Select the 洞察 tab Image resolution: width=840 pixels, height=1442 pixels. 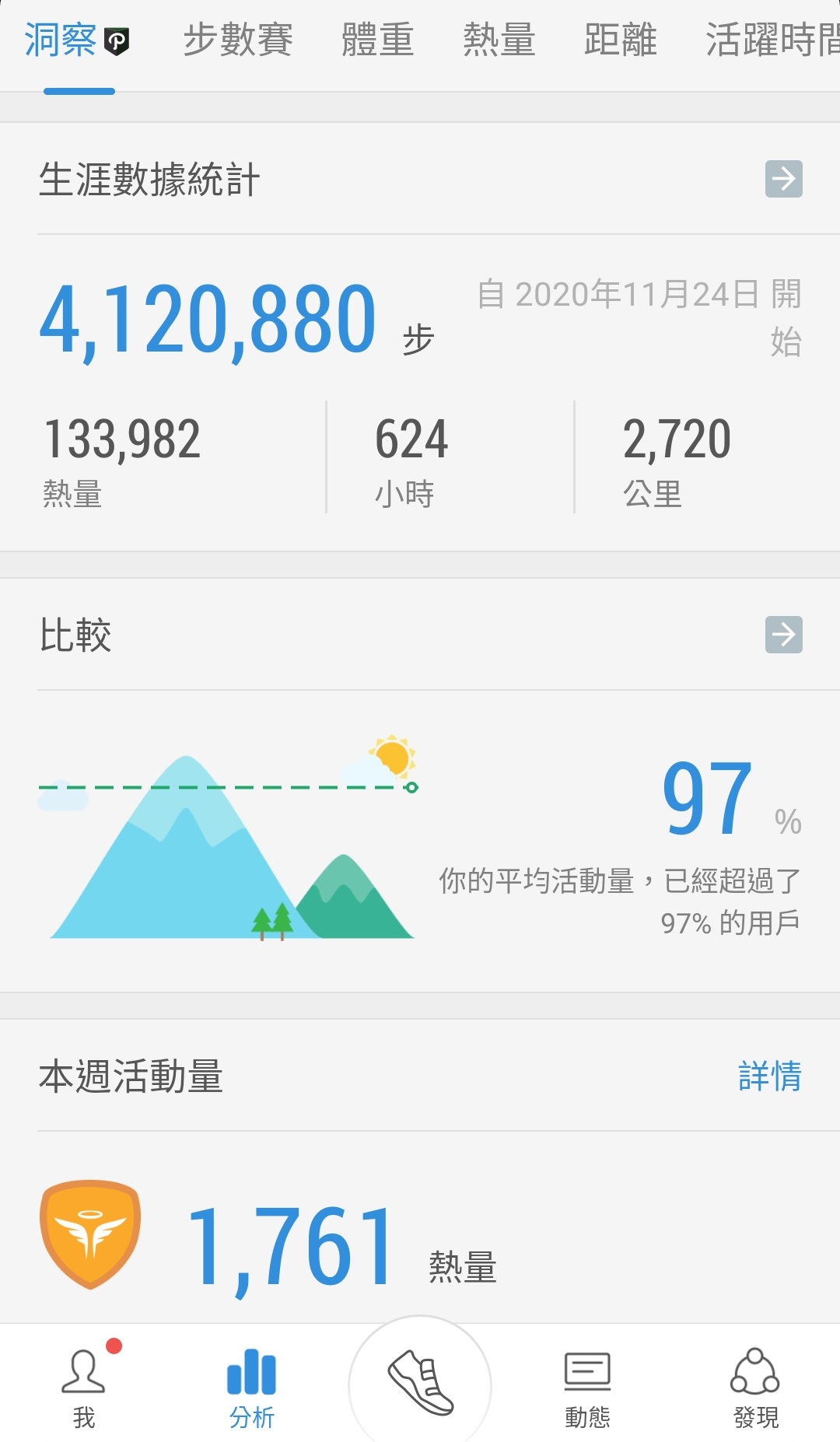(76, 40)
